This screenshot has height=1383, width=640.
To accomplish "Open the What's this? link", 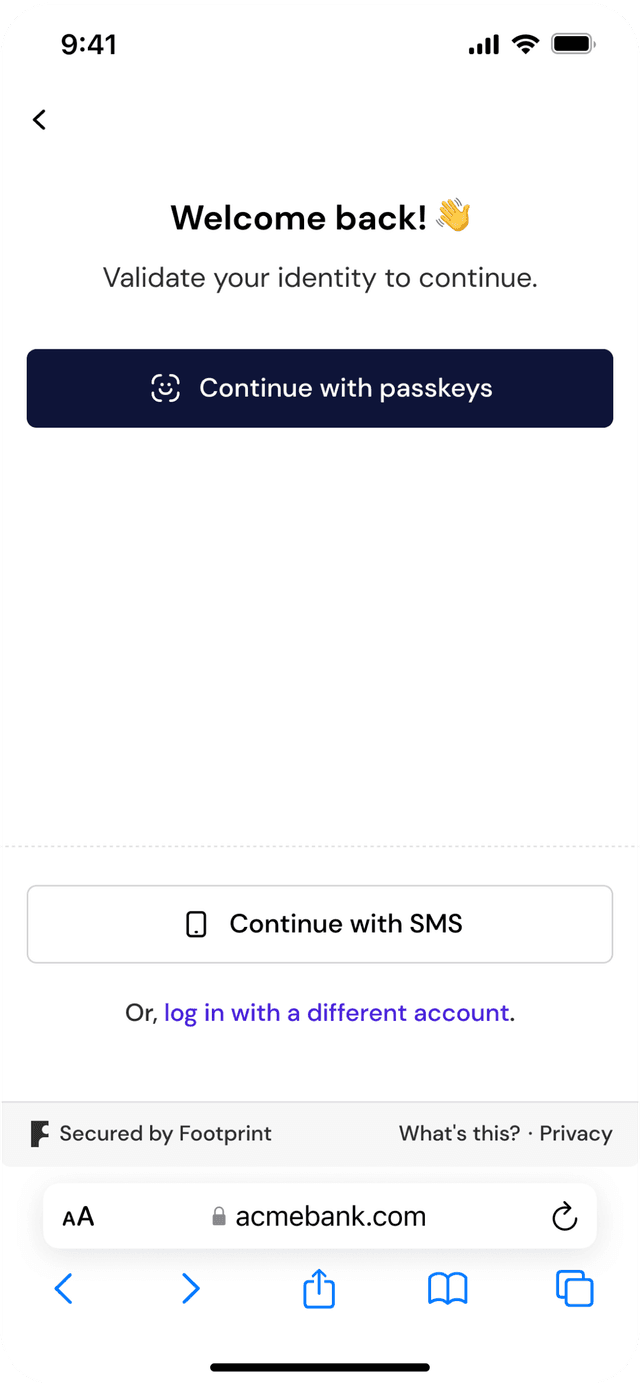I will [460, 1133].
